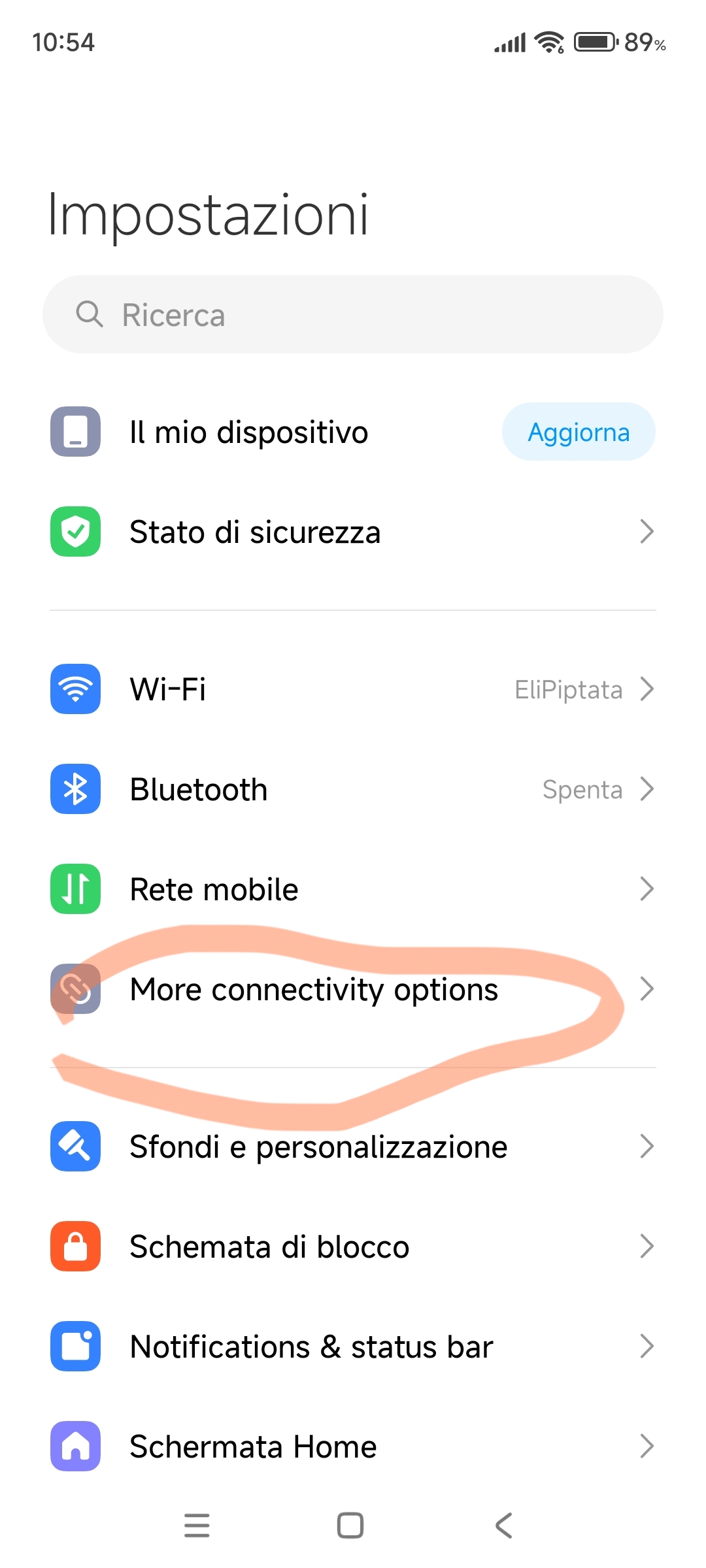Open Schermata Home settings

[353, 1446]
